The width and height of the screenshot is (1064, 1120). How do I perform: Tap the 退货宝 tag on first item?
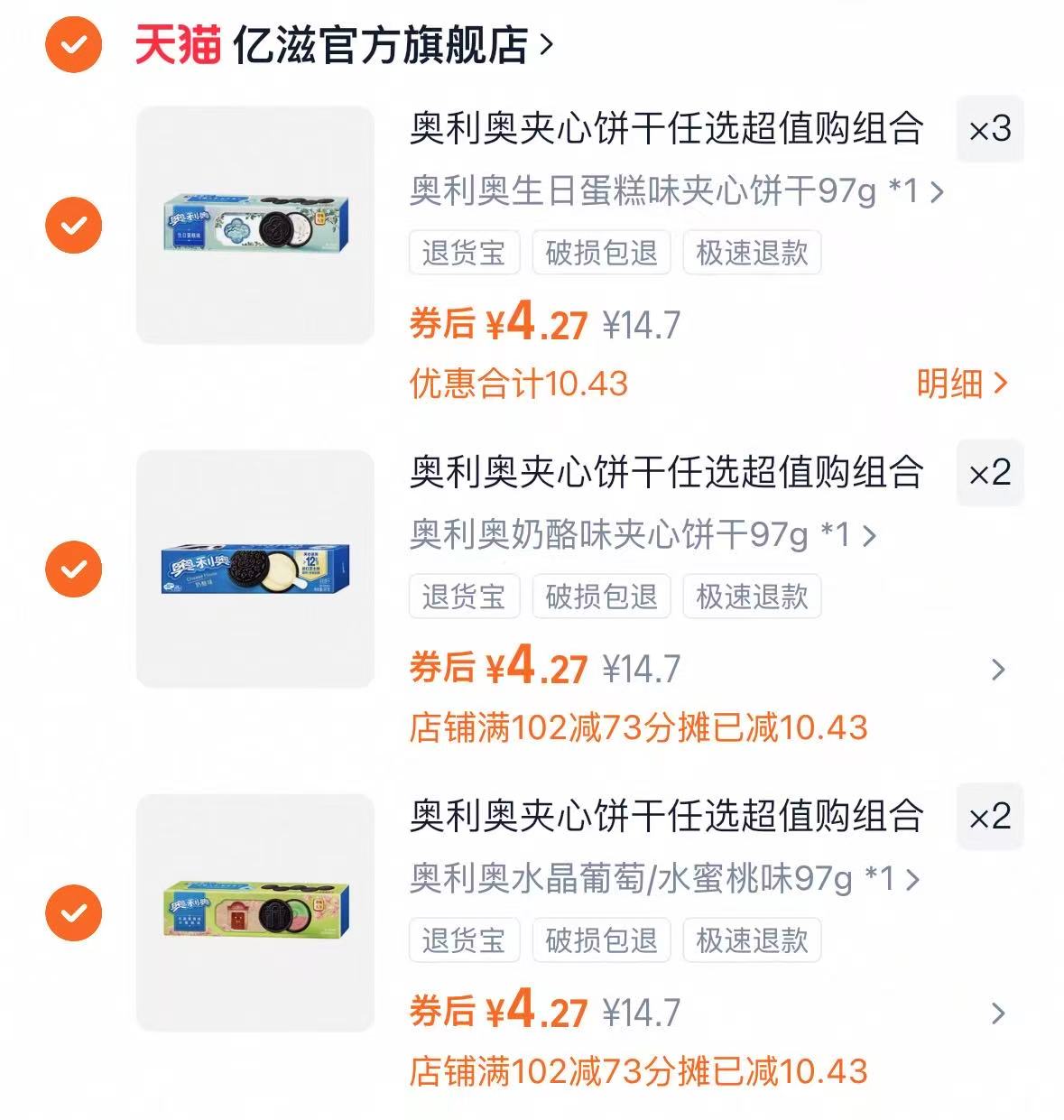(x=465, y=254)
